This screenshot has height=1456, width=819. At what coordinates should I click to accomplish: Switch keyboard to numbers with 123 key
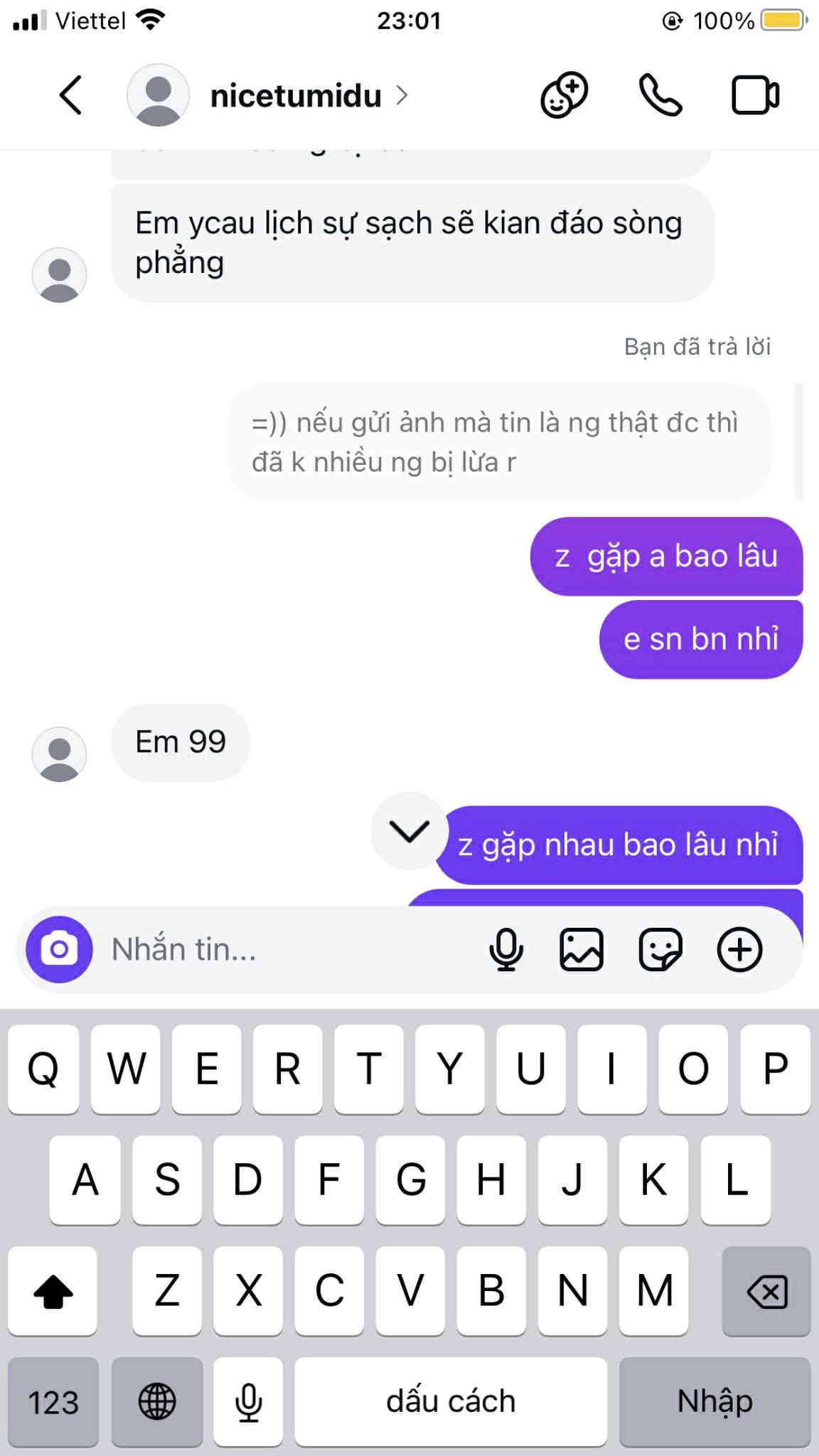(53, 1402)
